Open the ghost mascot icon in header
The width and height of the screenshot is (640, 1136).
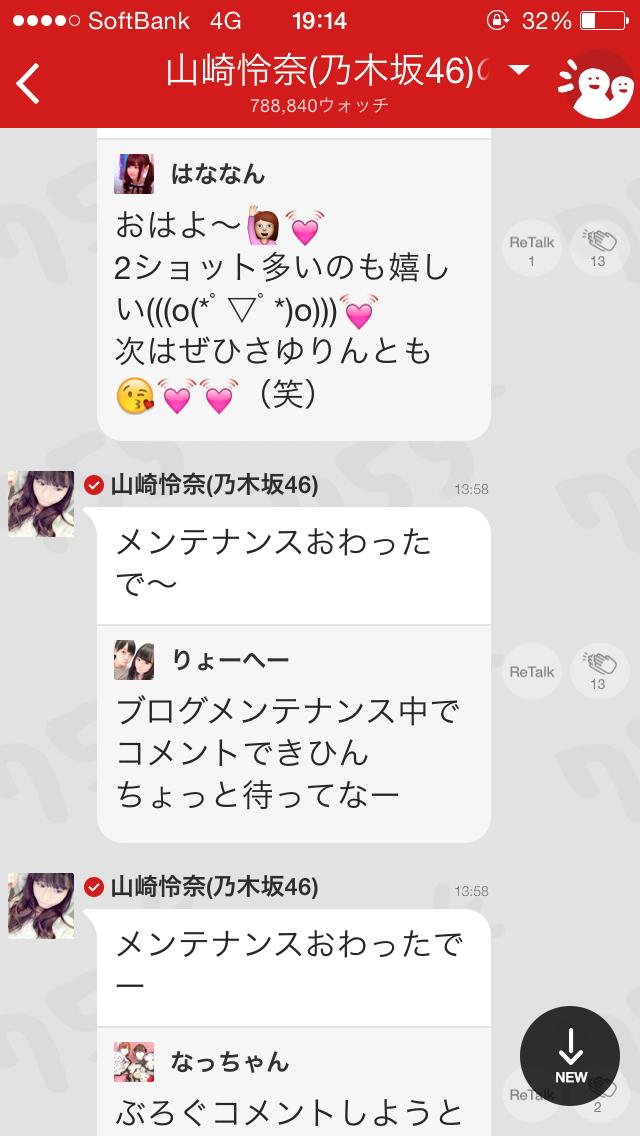pos(596,84)
